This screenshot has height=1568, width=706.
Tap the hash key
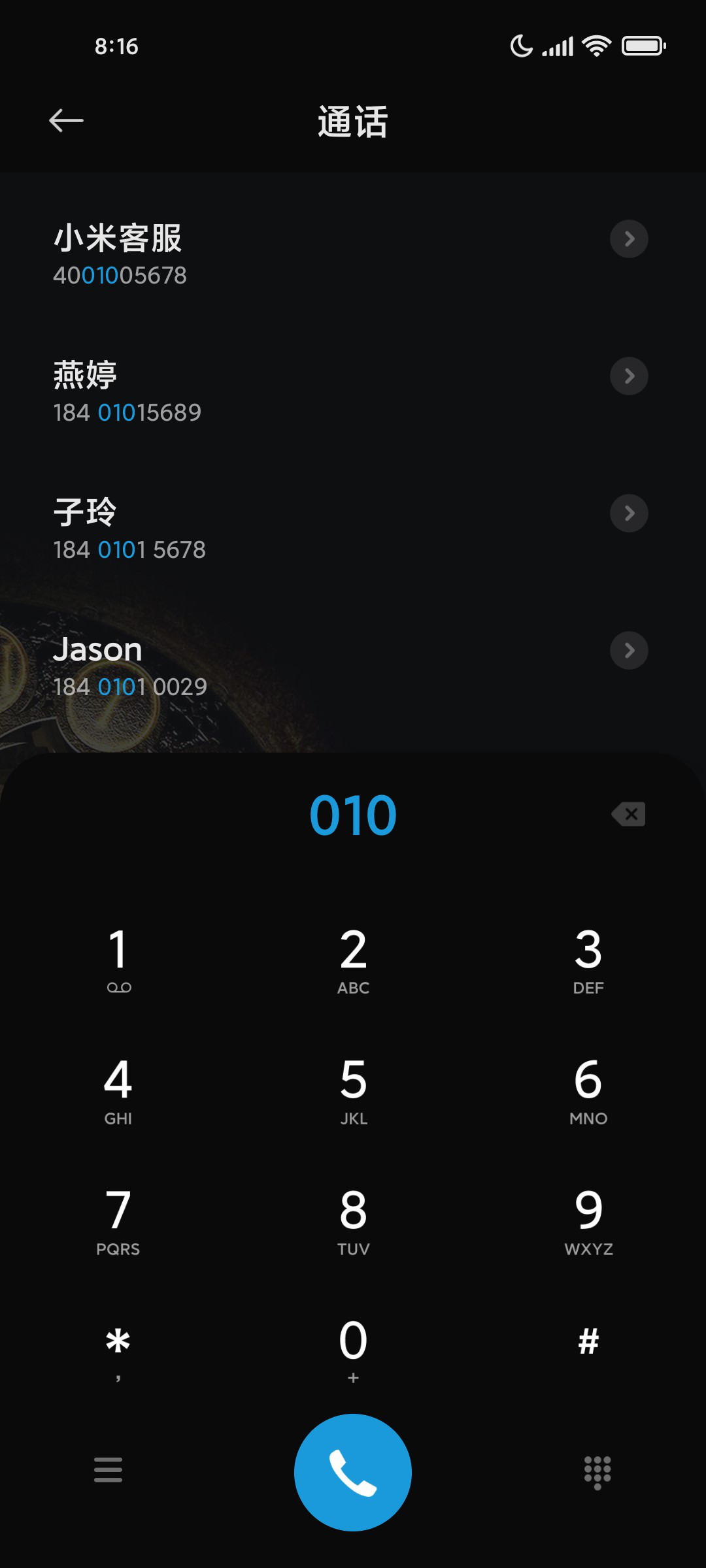pyautogui.click(x=588, y=1343)
